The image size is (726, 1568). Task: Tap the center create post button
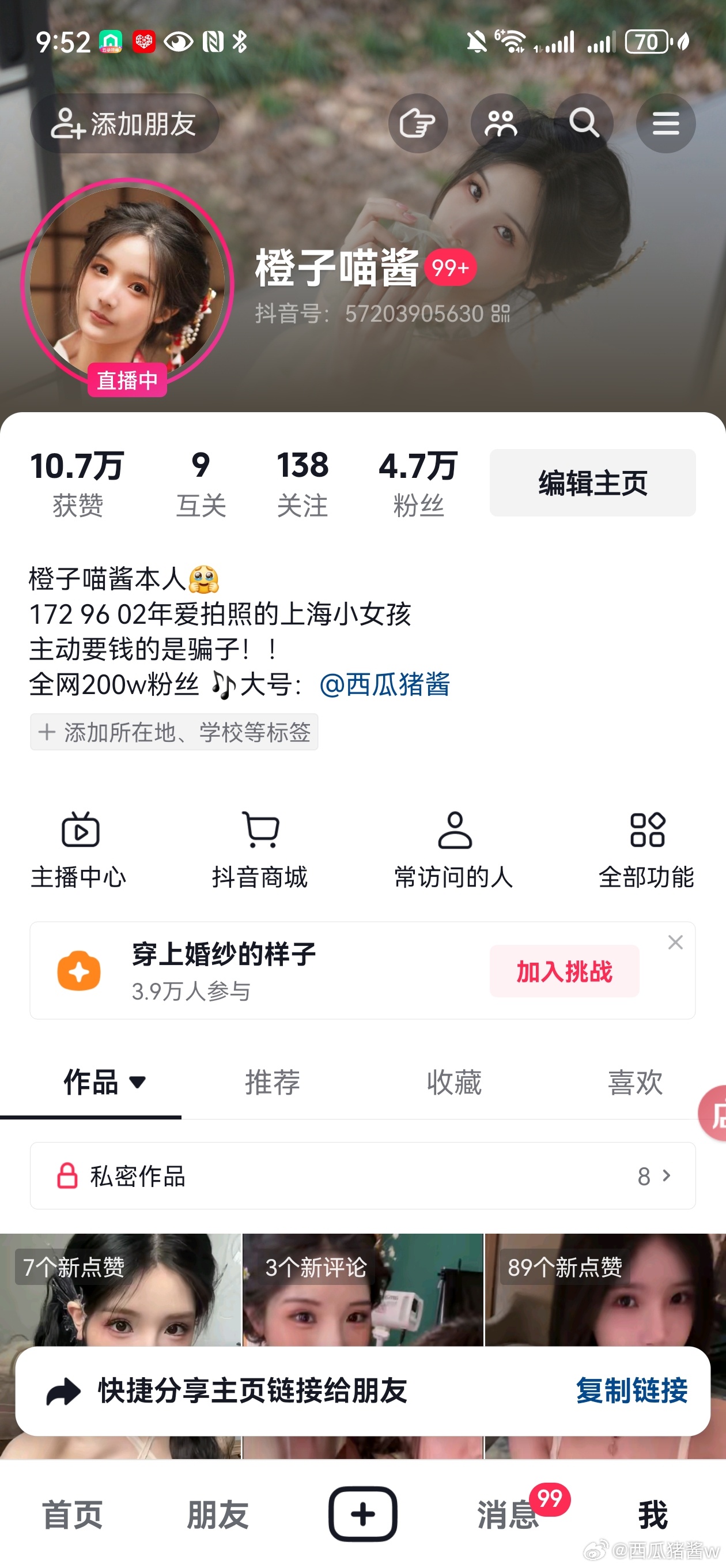tap(362, 1514)
